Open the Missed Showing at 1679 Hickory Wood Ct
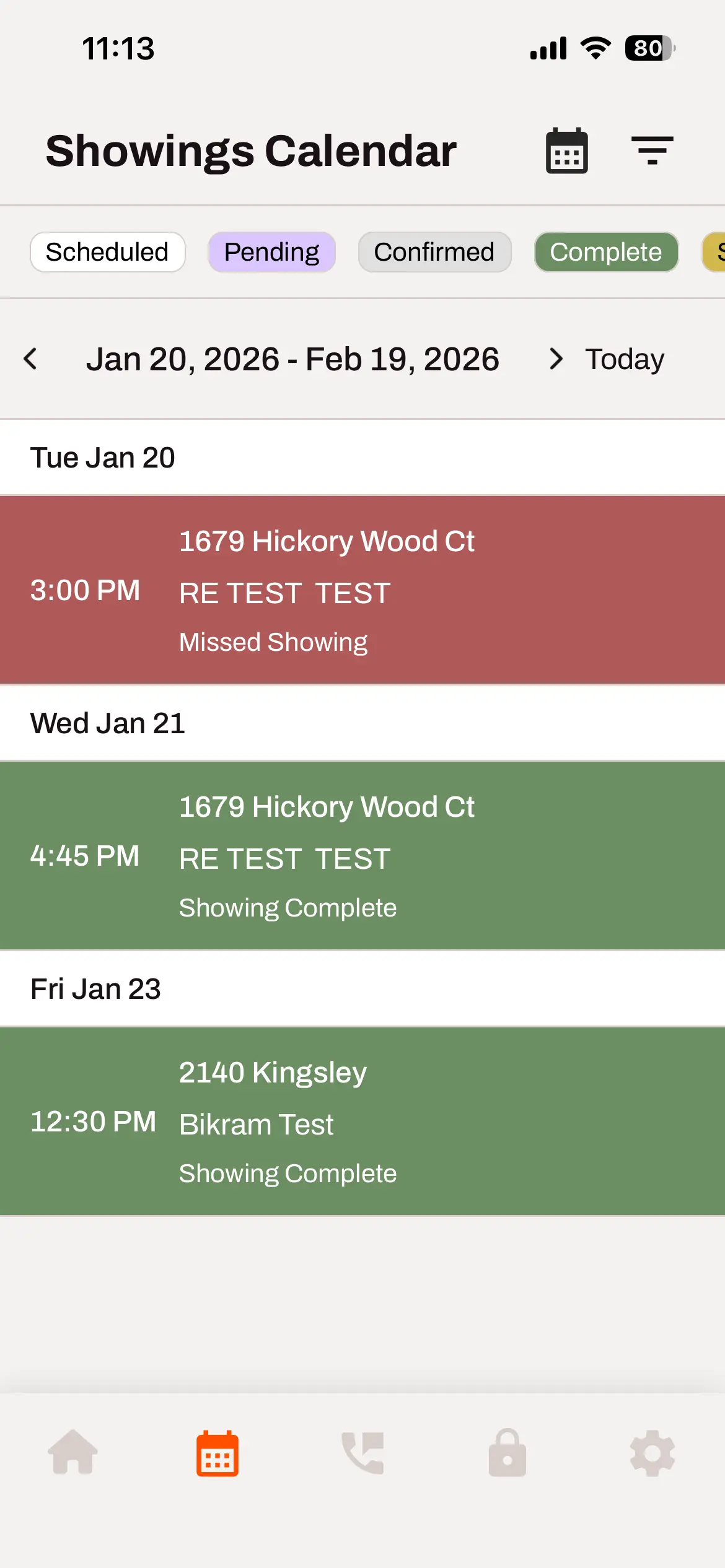The width and height of the screenshot is (725, 1568). (362, 588)
